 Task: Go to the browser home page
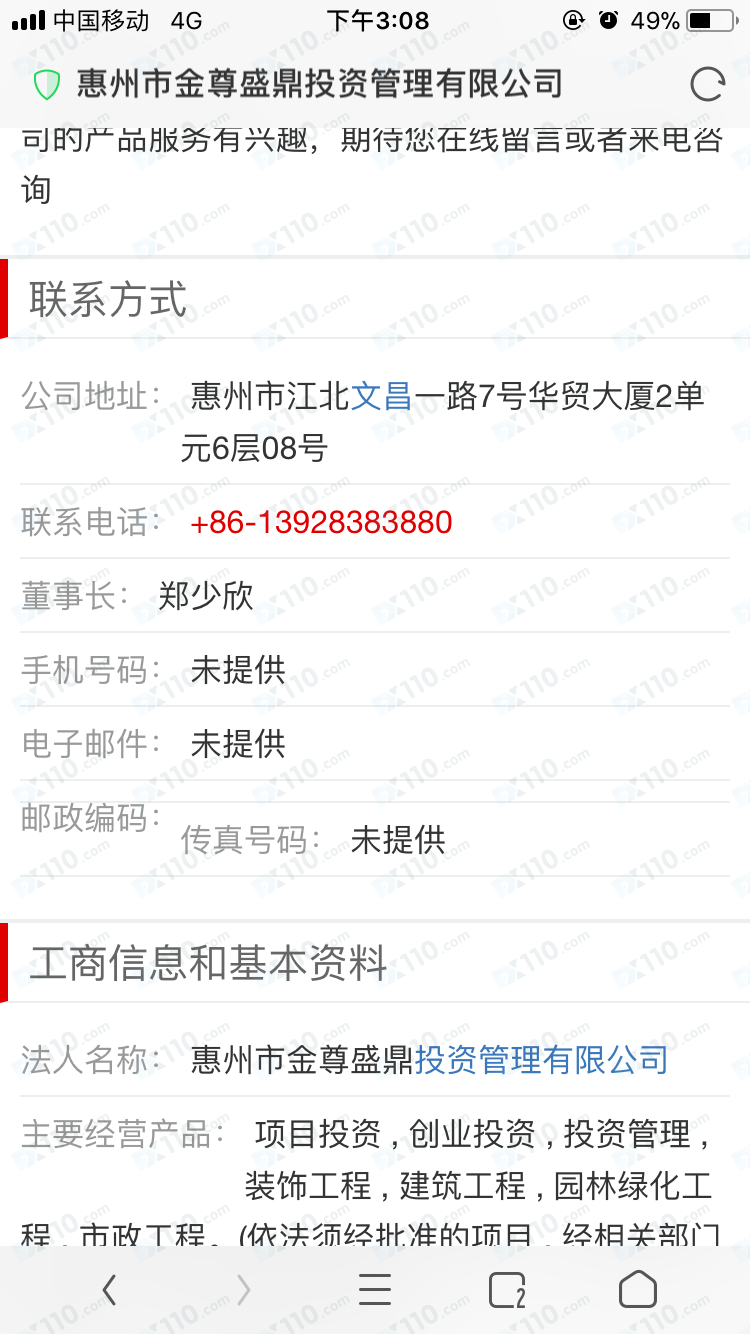pos(637,1290)
